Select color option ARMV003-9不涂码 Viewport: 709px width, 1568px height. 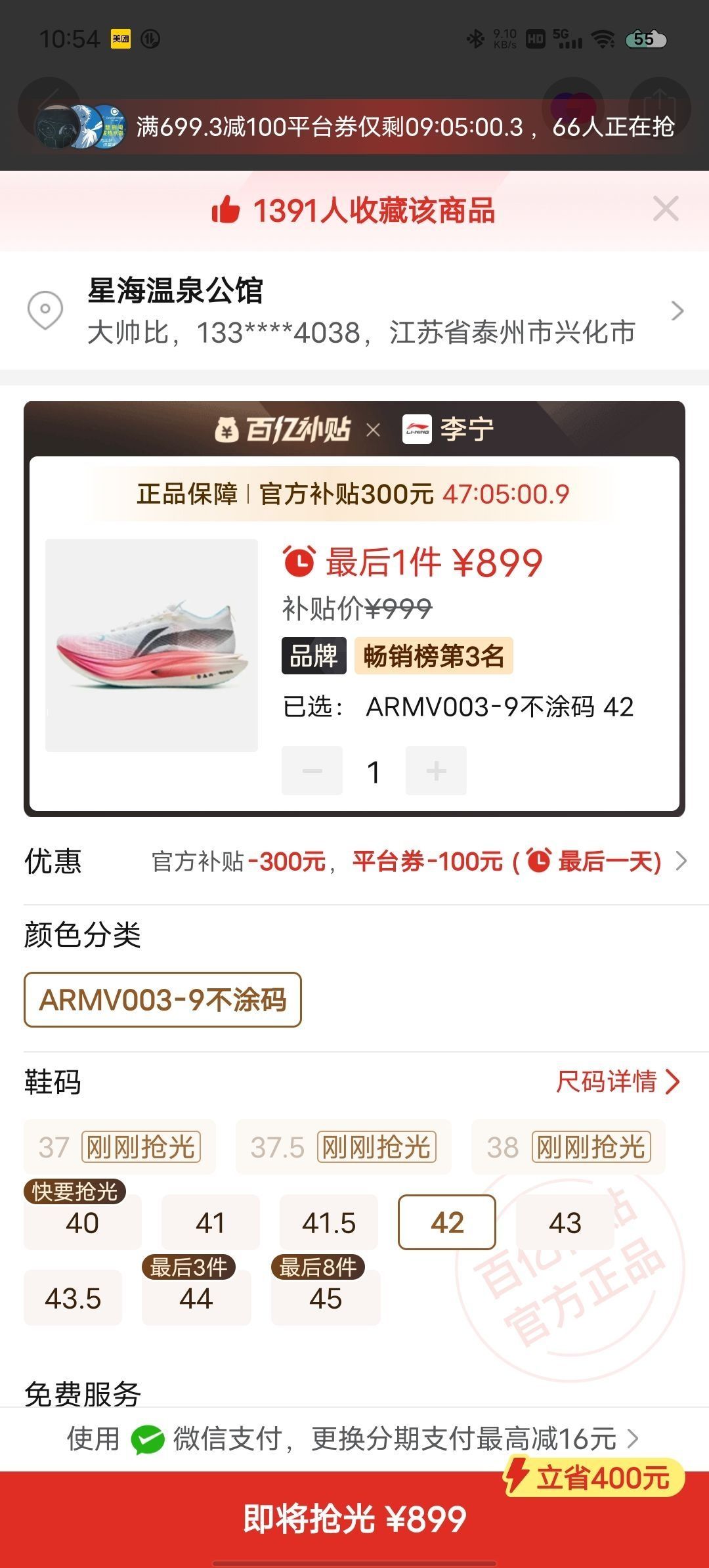click(x=163, y=1000)
